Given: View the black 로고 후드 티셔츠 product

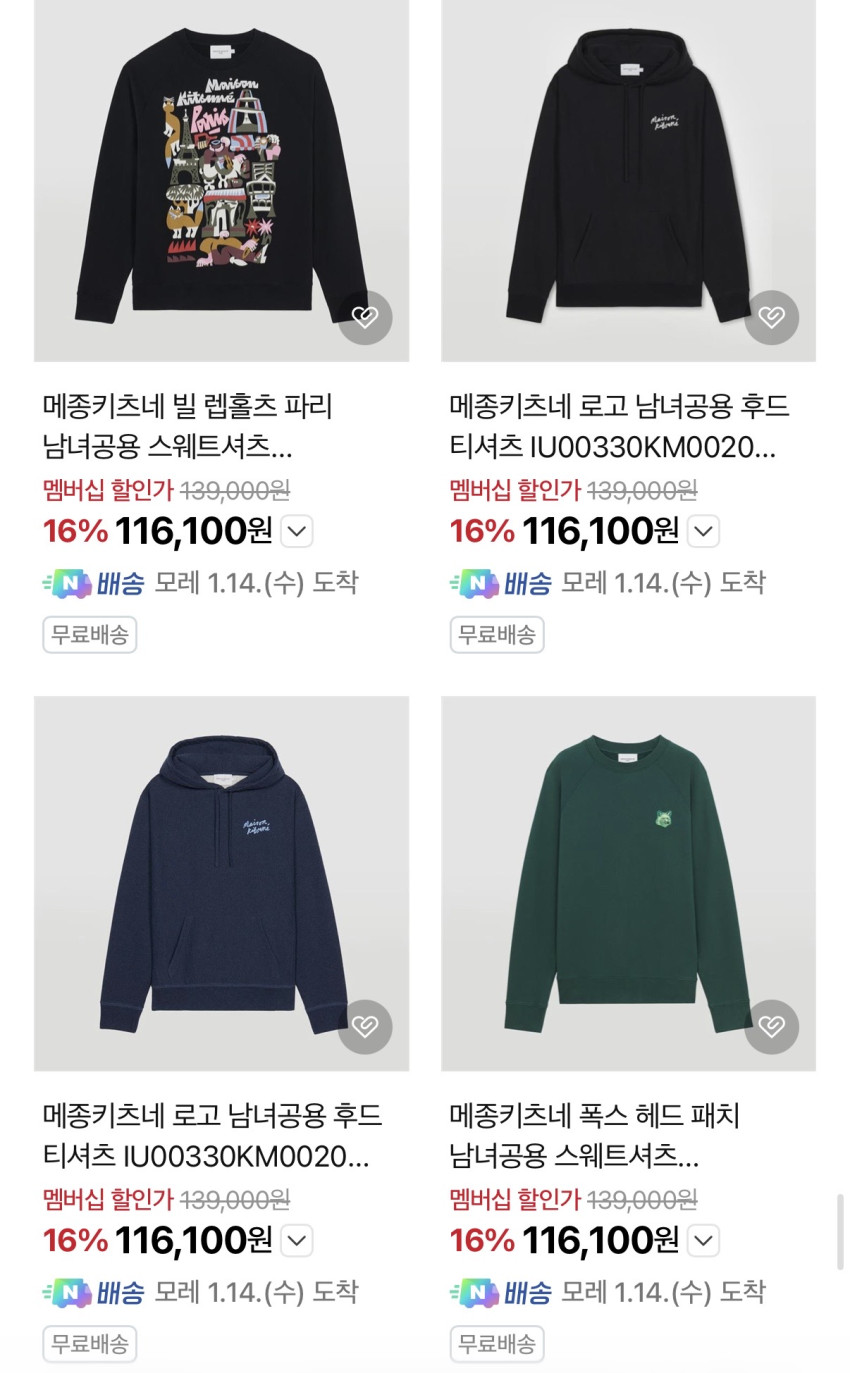Looking at the screenshot, I should 619,426.
